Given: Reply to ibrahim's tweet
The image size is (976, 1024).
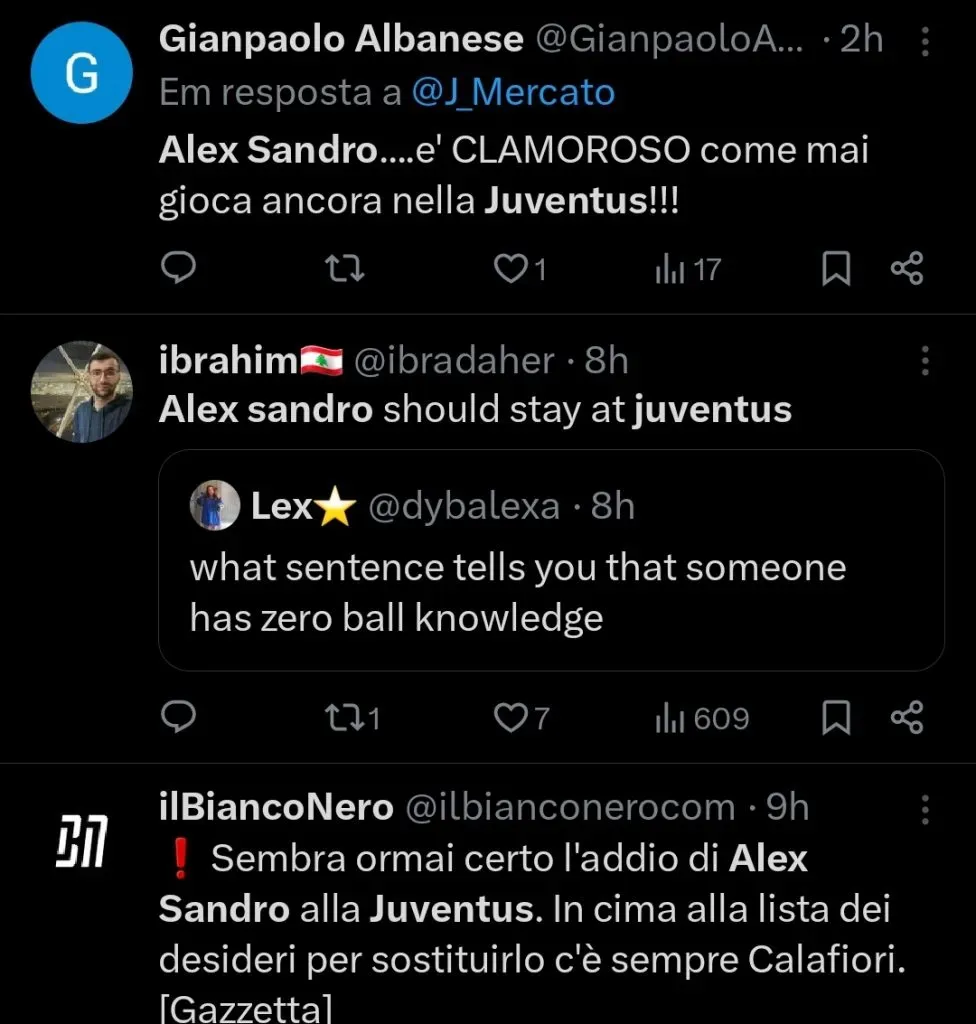Looking at the screenshot, I should pyautogui.click(x=180, y=717).
